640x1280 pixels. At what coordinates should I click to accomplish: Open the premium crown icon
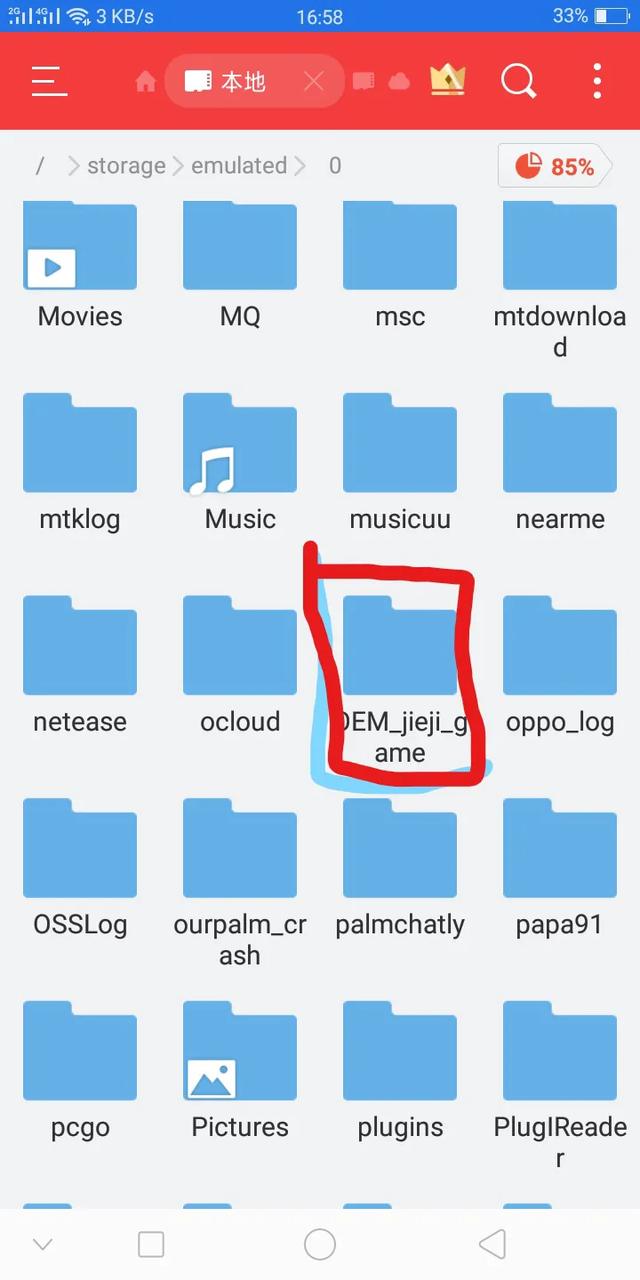click(x=447, y=80)
